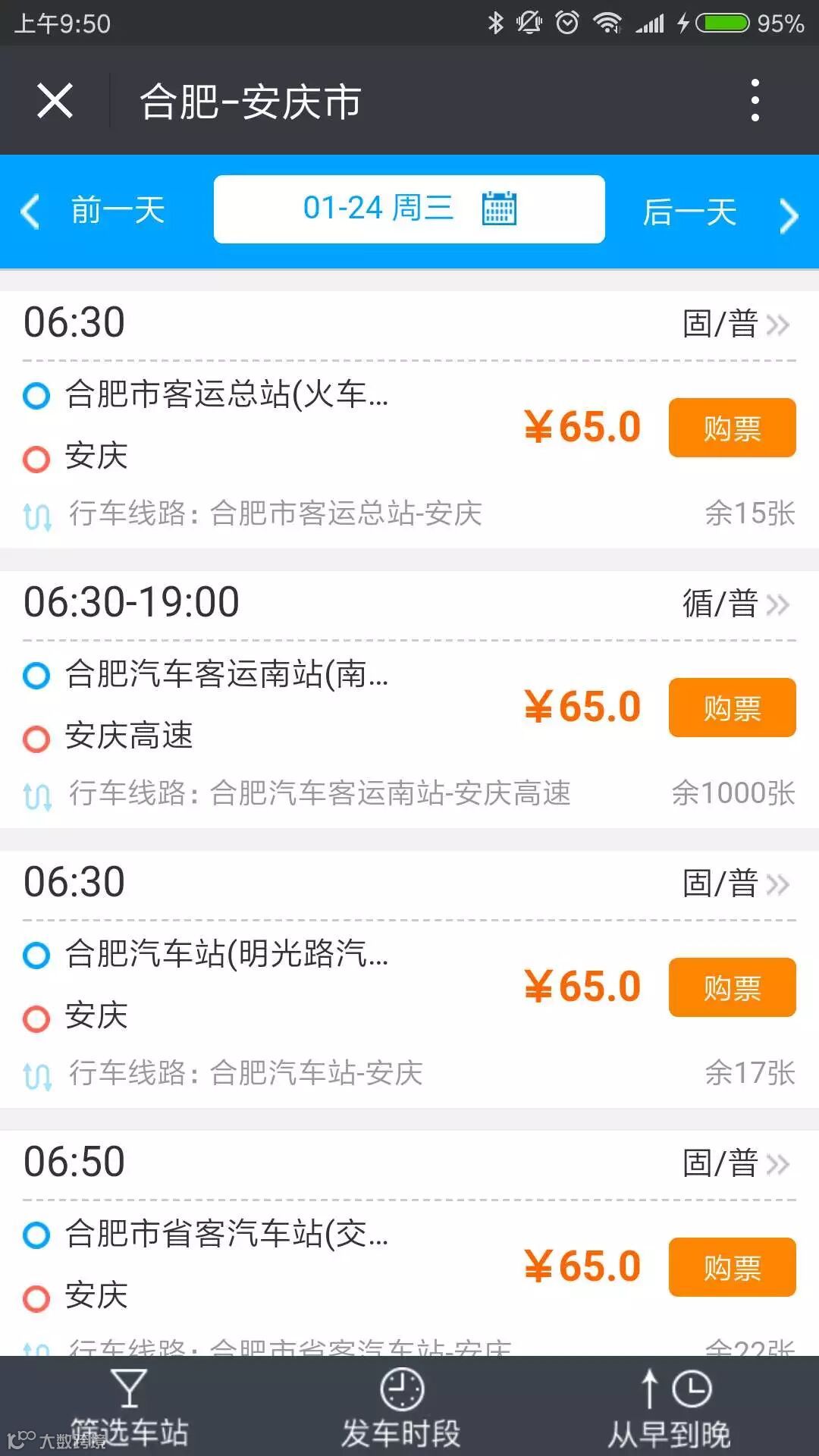
Task: Close the 合肥-安庆市 page
Action: pyautogui.click(x=55, y=100)
